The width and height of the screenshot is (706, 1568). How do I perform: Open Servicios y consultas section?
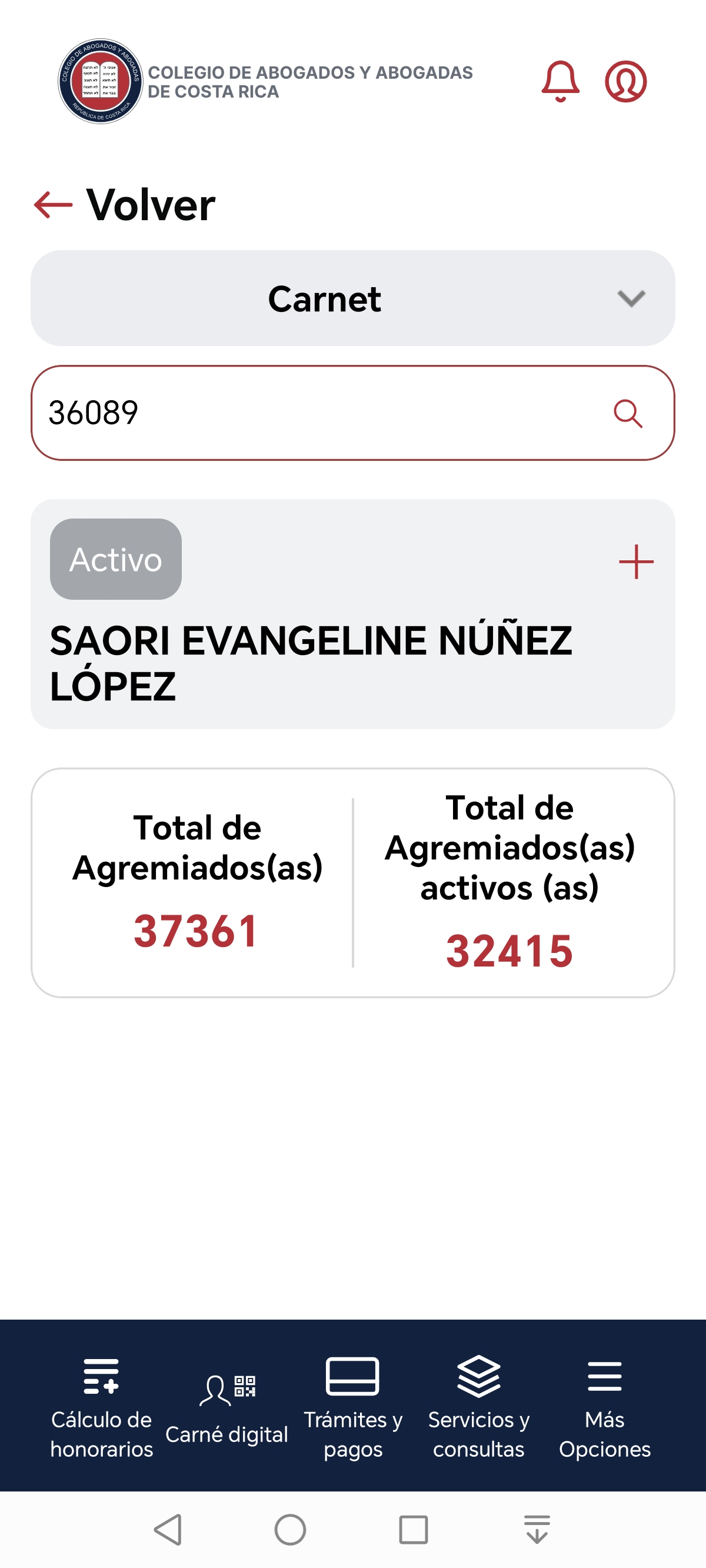click(x=478, y=1406)
